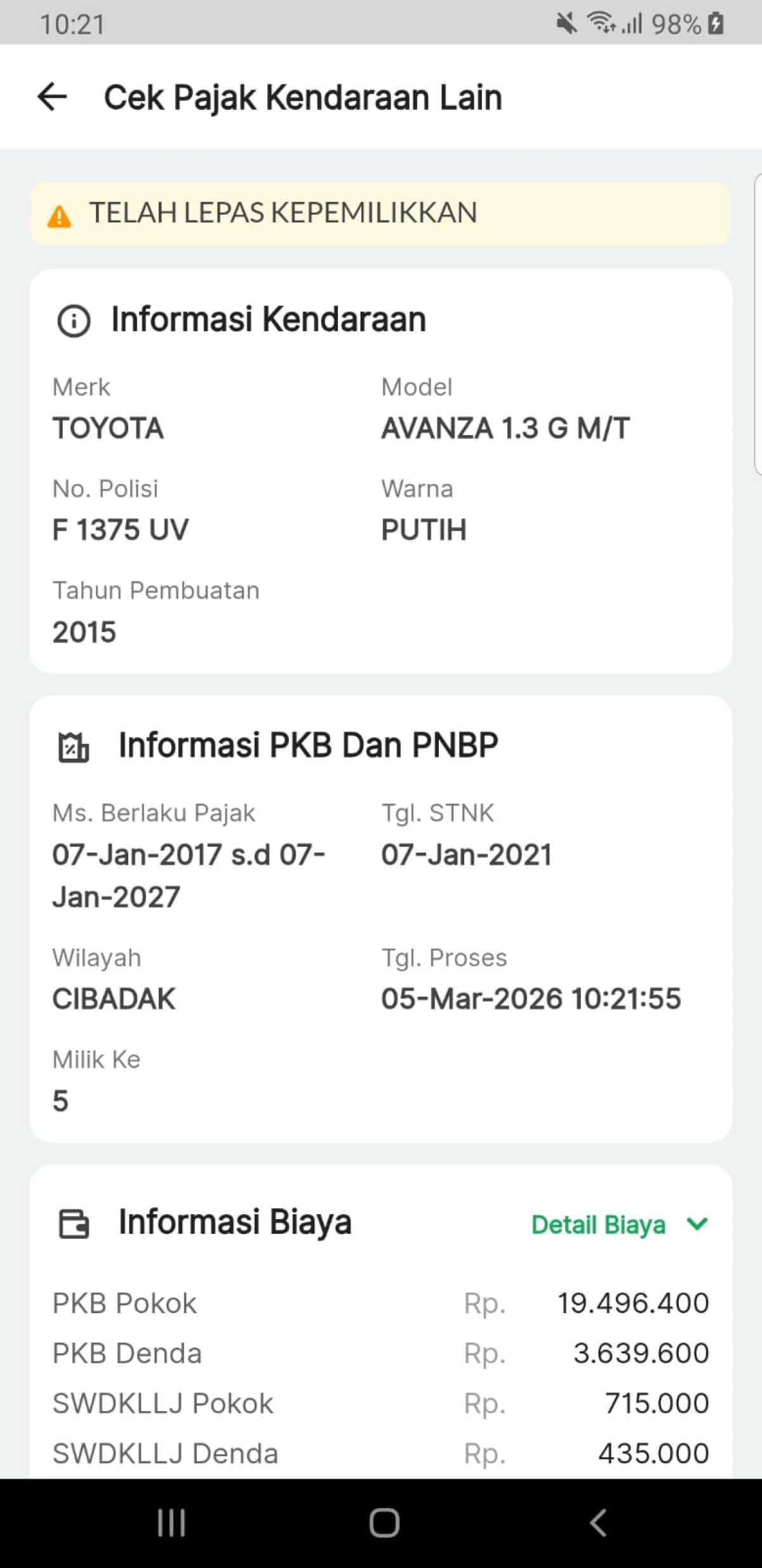
Task: Collapse the Detail Biaya chevron
Action: (697, 1225)
